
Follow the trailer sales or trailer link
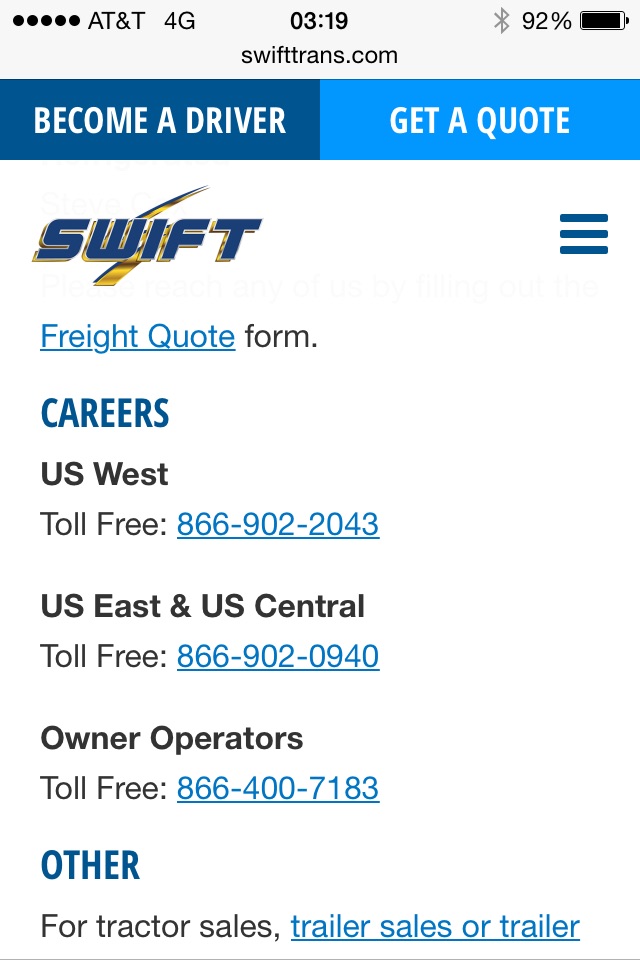(435, 926)
